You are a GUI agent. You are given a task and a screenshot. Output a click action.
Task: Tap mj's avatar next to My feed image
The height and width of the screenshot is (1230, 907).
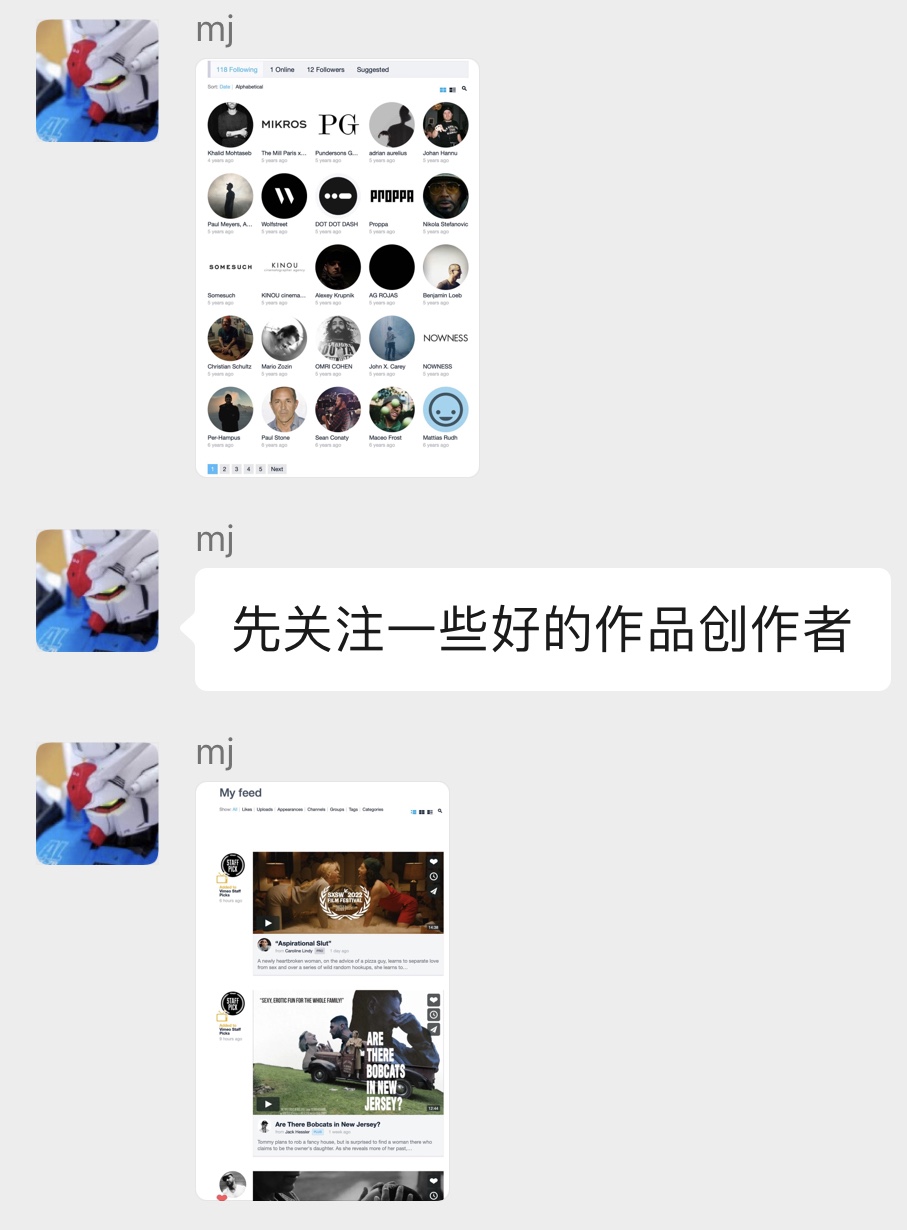[97, 803]
